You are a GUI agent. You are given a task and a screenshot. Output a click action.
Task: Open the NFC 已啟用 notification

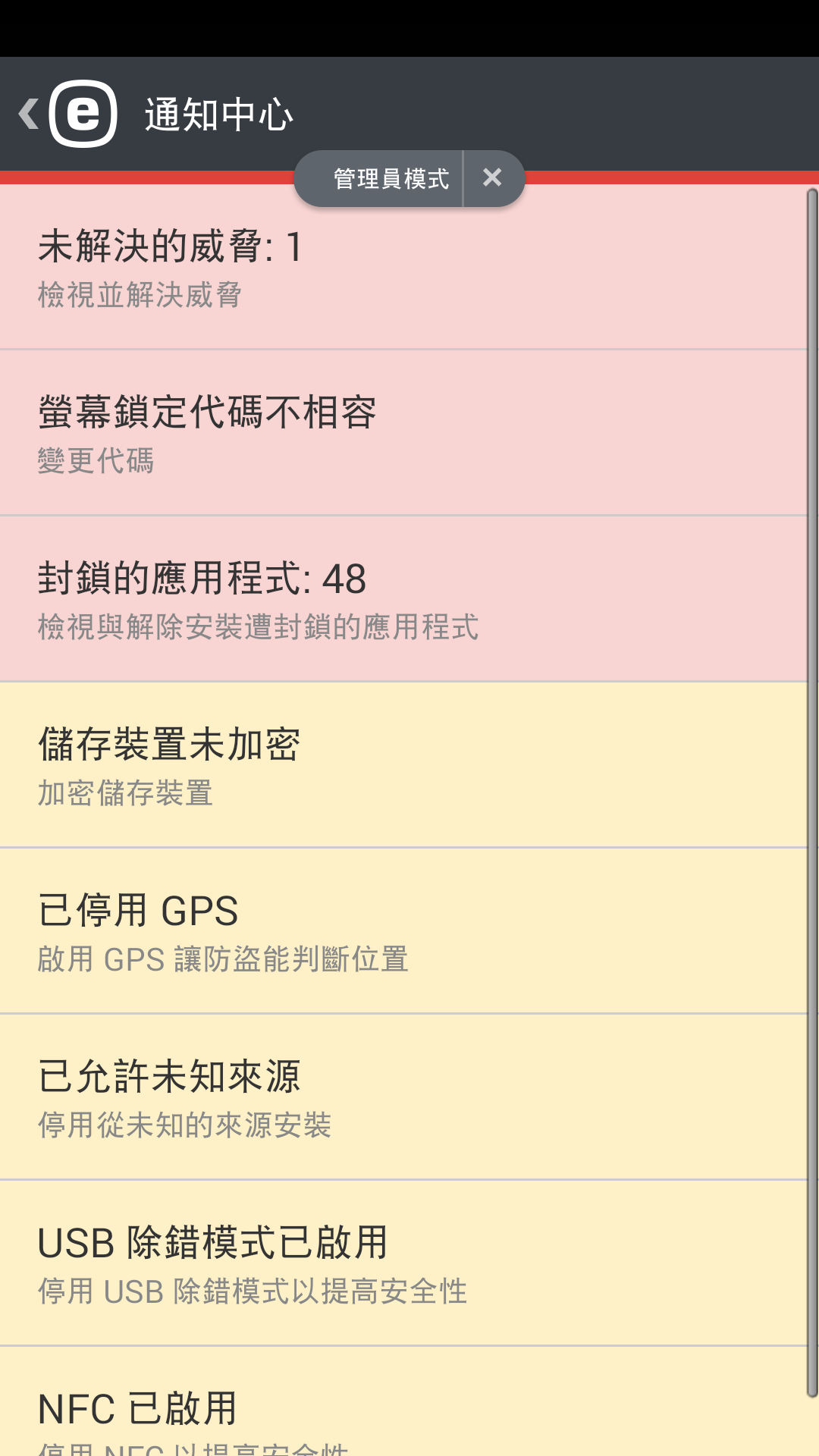coord(402,1410)
